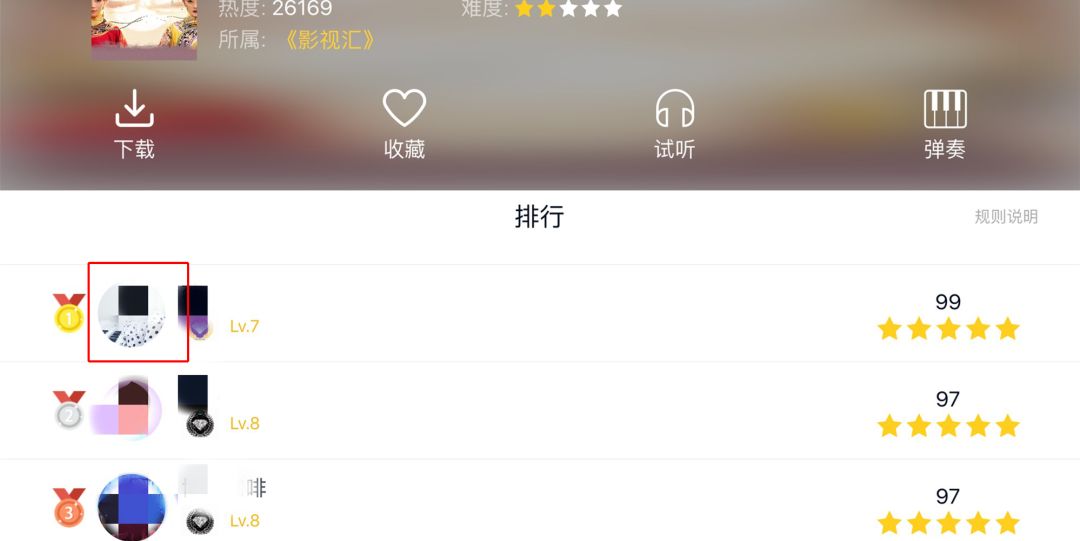
Task: Open the 《影视汇》 collection link
Action: 330,41
